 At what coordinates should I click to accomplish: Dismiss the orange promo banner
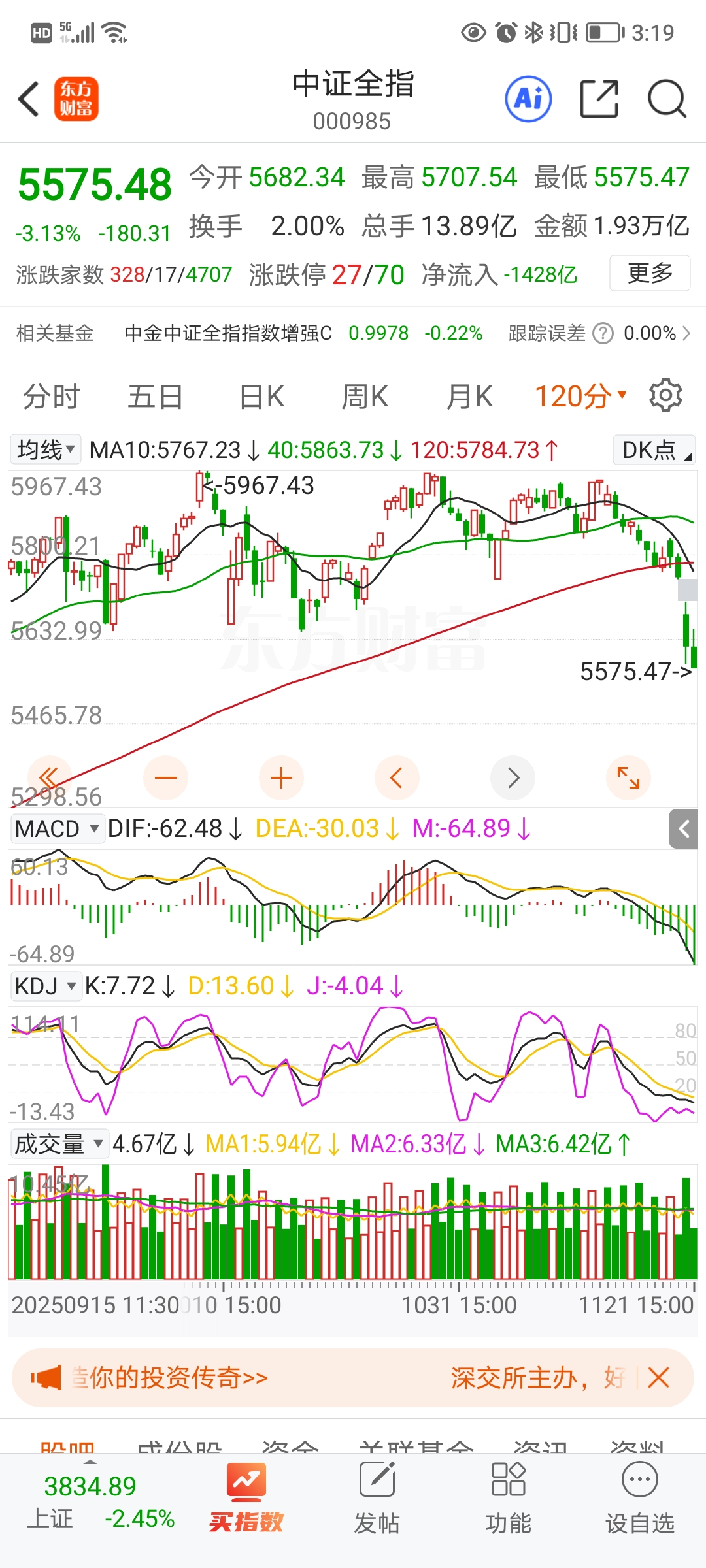tap(658, 1378)
